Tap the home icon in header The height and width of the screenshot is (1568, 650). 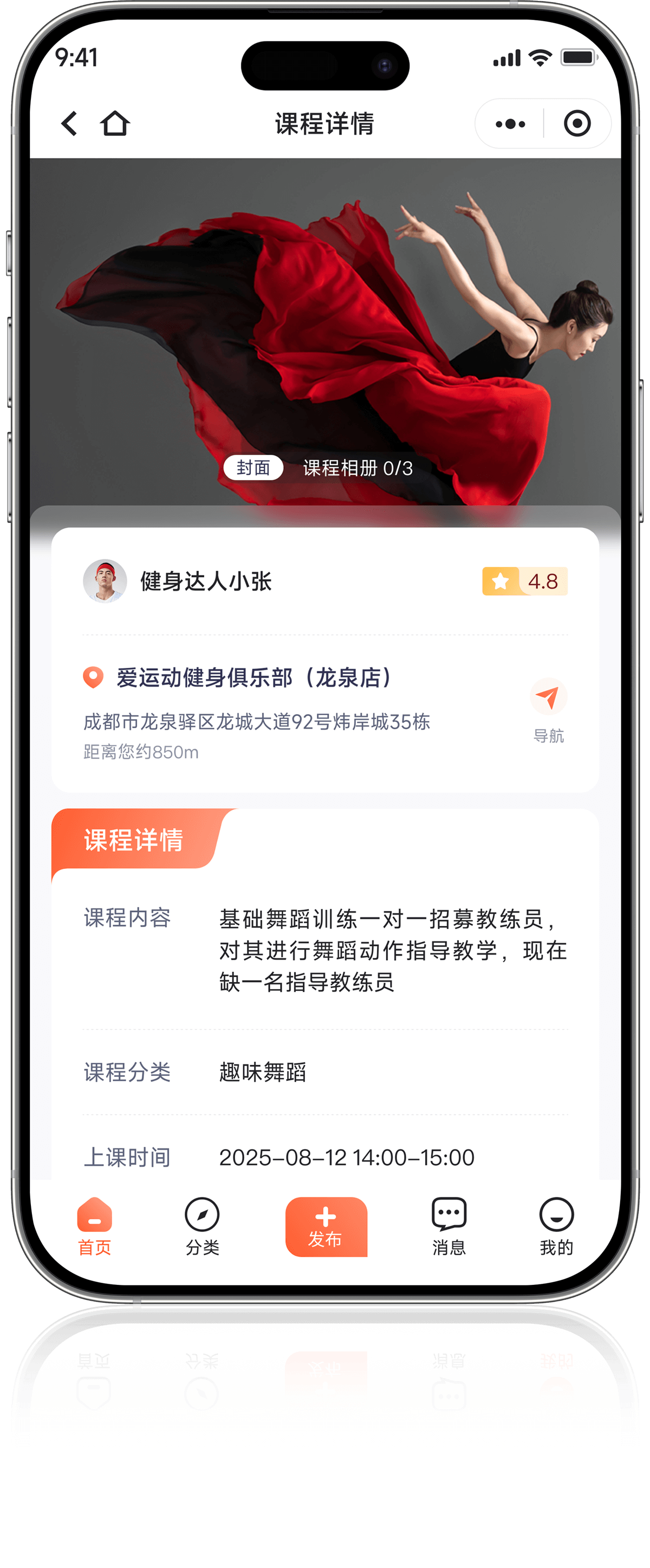(114, 123)
